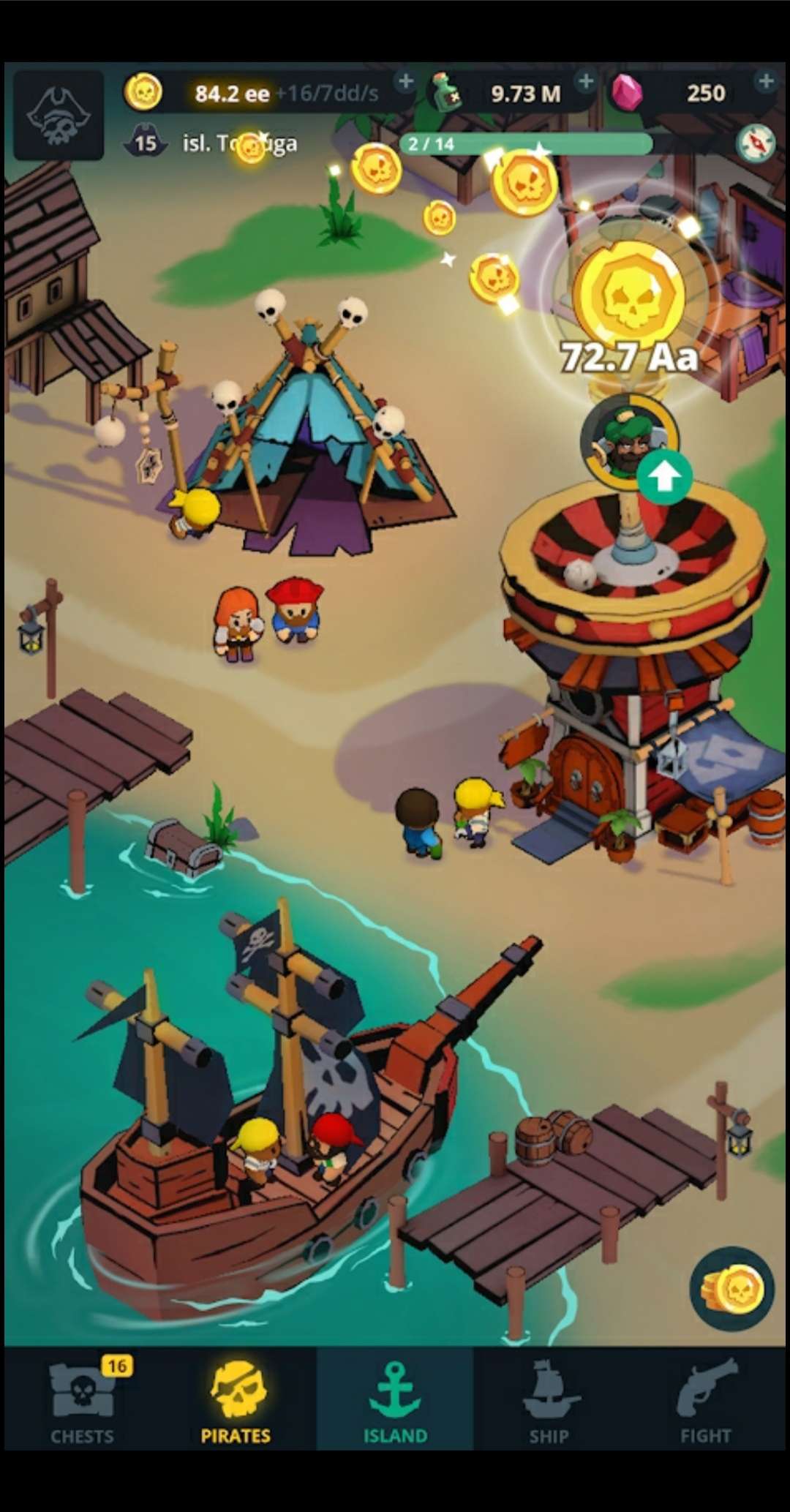Open the treasure chest in the water

pos(181,847)
